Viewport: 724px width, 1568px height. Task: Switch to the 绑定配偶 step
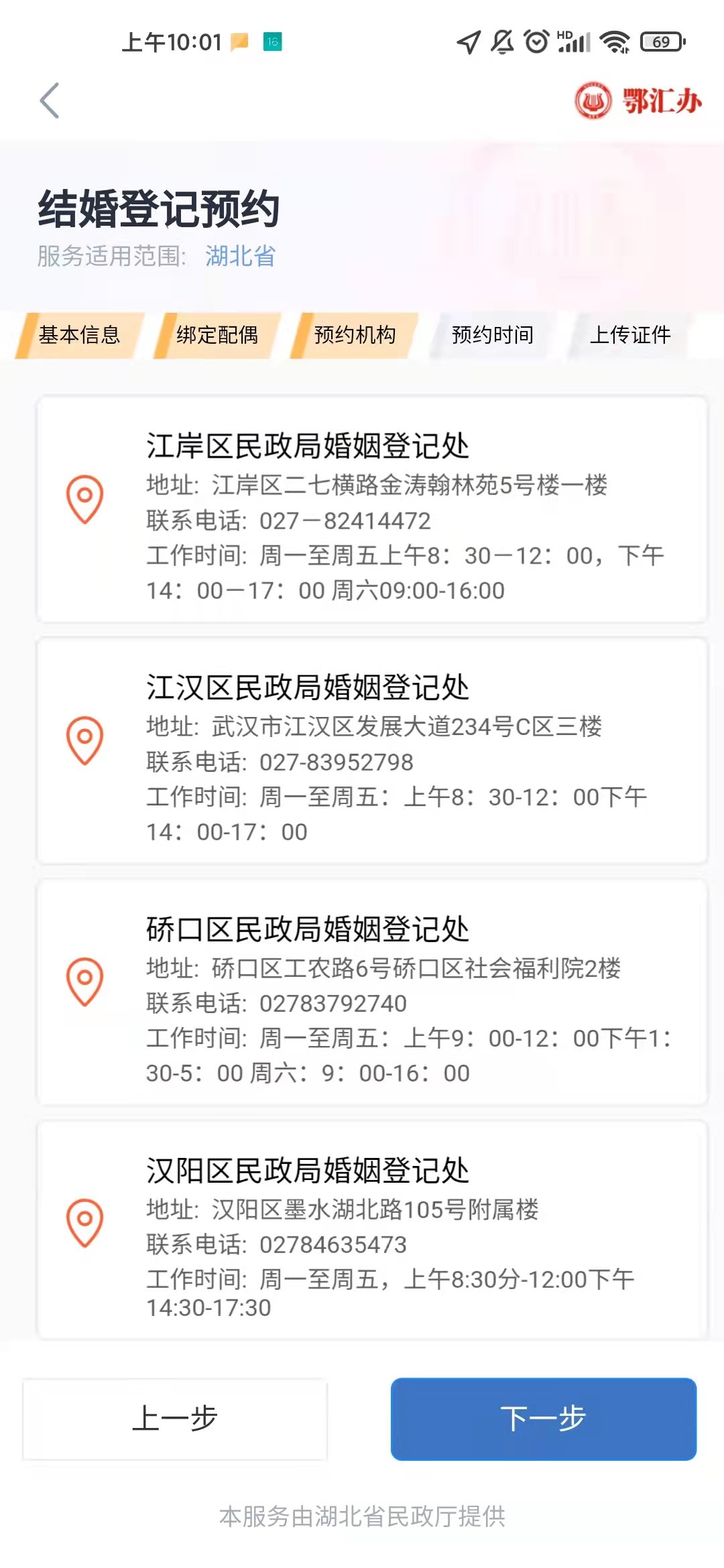click(217, 335)
